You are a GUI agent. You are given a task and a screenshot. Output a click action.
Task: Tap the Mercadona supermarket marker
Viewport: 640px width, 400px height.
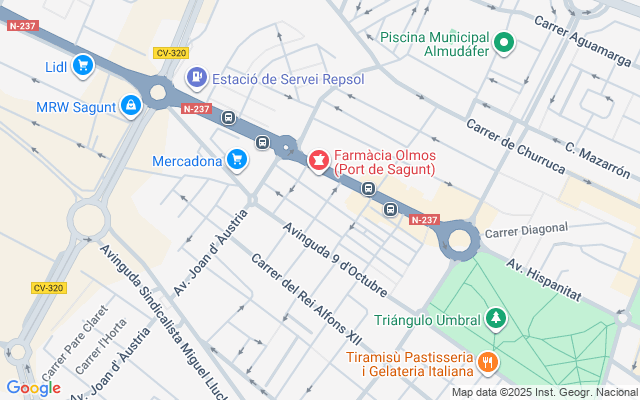(x=237, y=159)
